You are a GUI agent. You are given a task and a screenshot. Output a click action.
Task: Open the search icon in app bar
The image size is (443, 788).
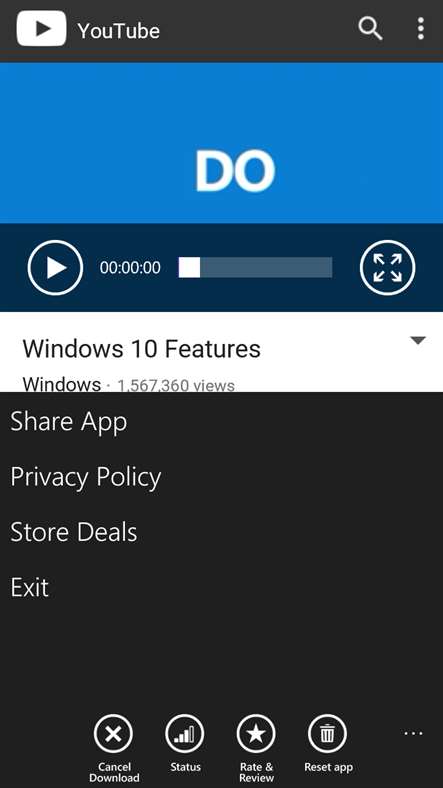371,29
